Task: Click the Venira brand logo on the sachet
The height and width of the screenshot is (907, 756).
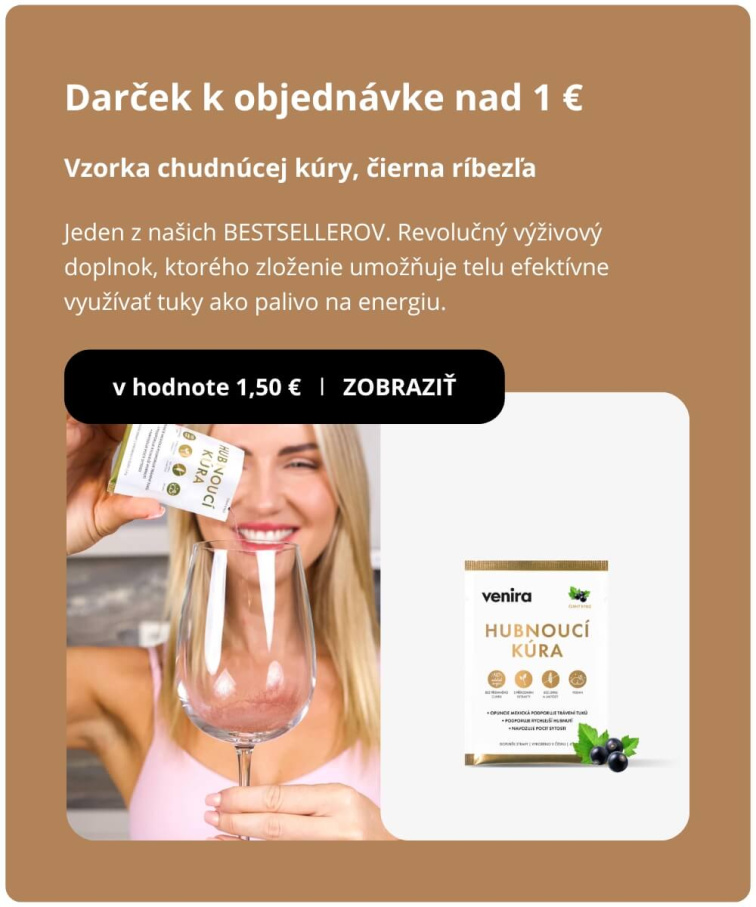Action: click(507, 595)
